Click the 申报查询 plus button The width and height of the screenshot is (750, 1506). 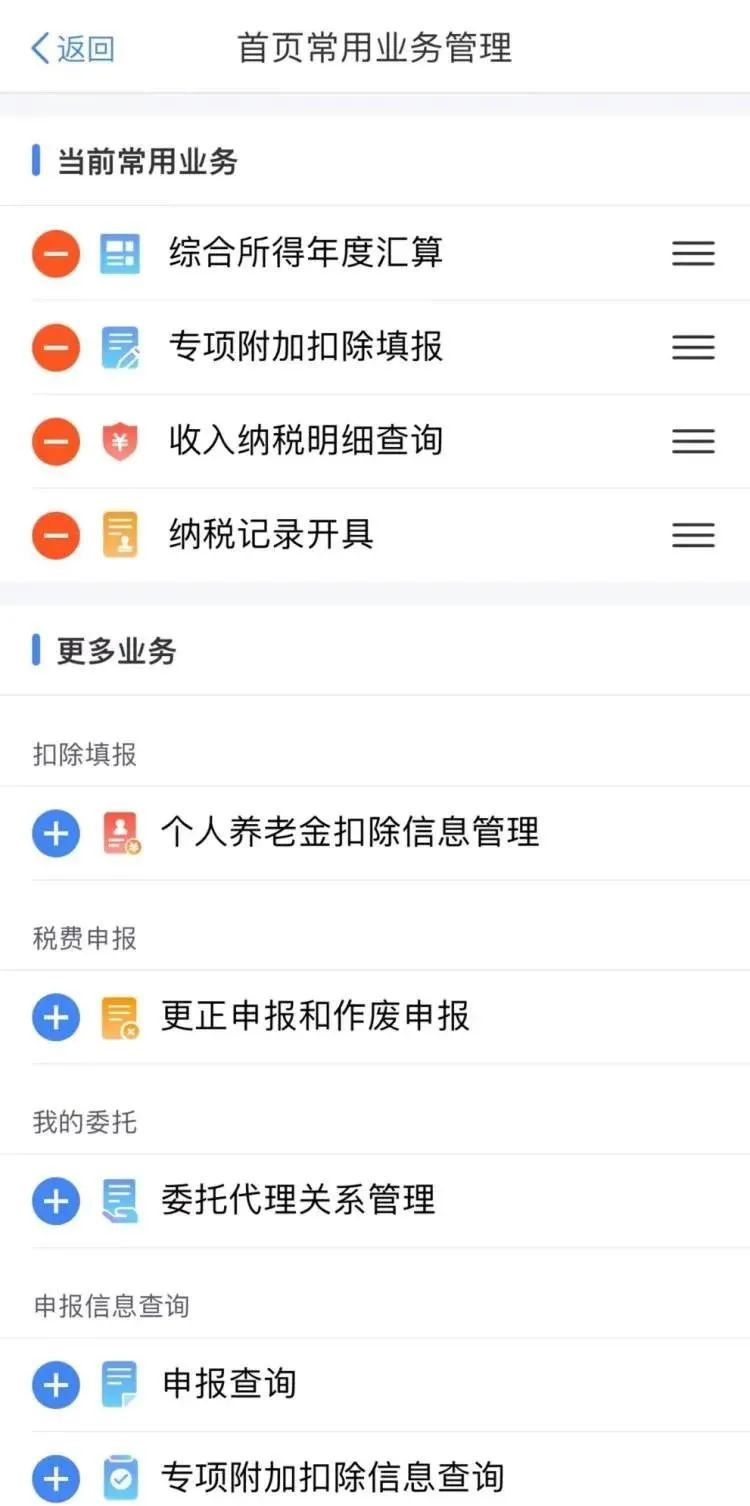tap(55, 1384)
